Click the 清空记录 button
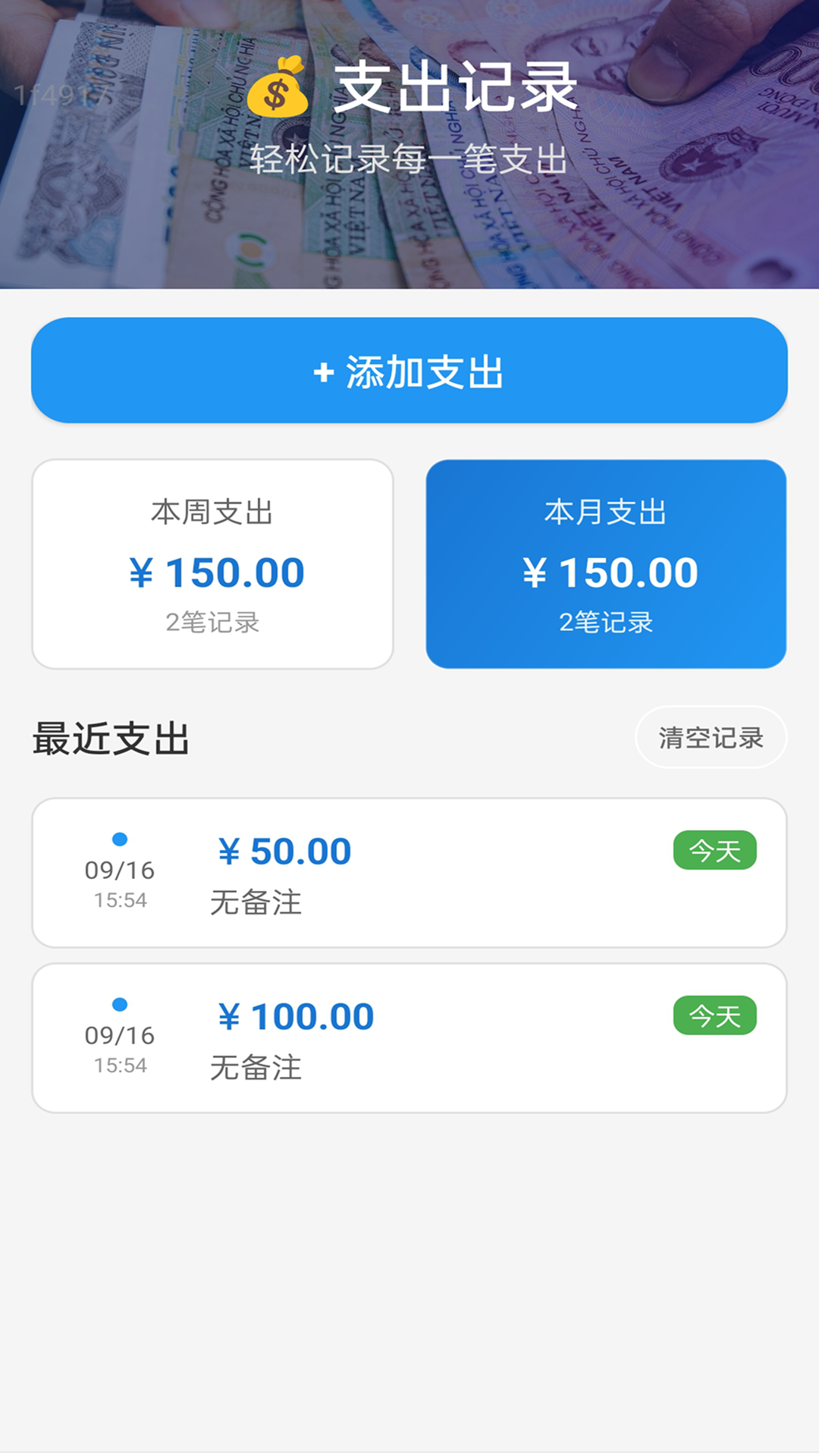 pos(711,736)
